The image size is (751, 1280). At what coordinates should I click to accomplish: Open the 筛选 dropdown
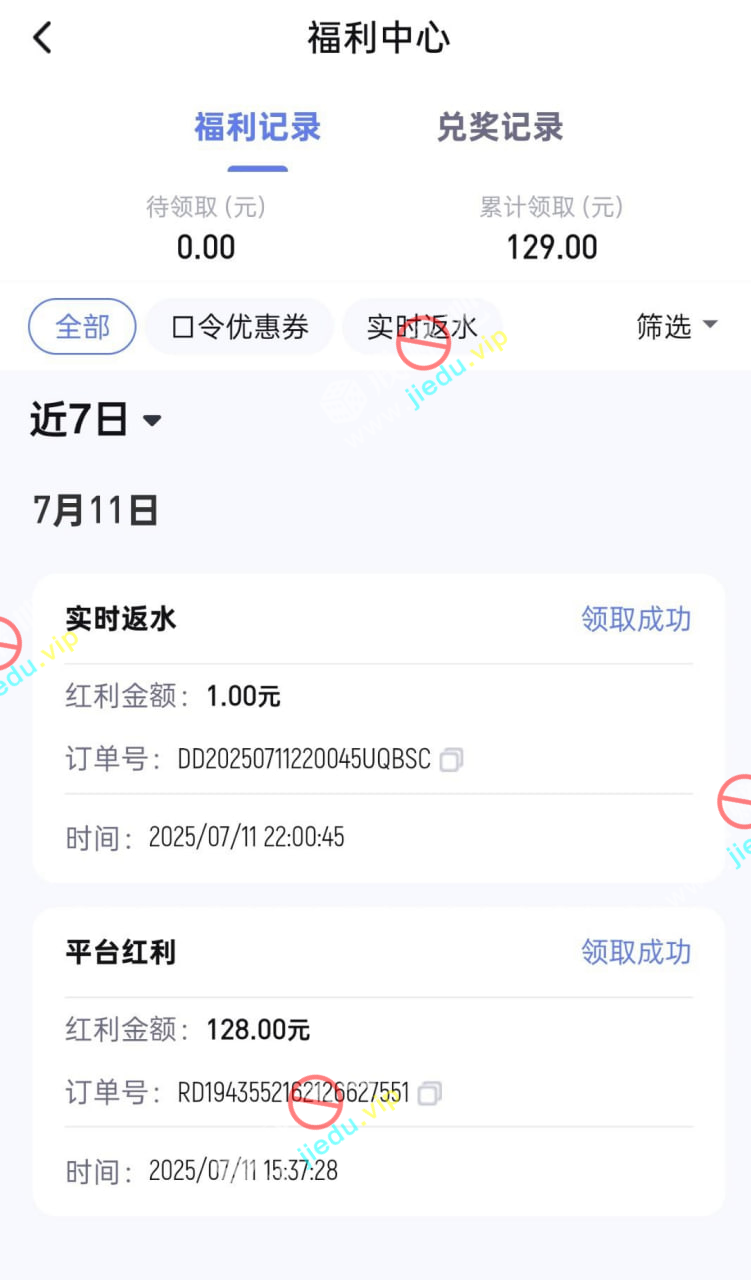coord(677,326)
